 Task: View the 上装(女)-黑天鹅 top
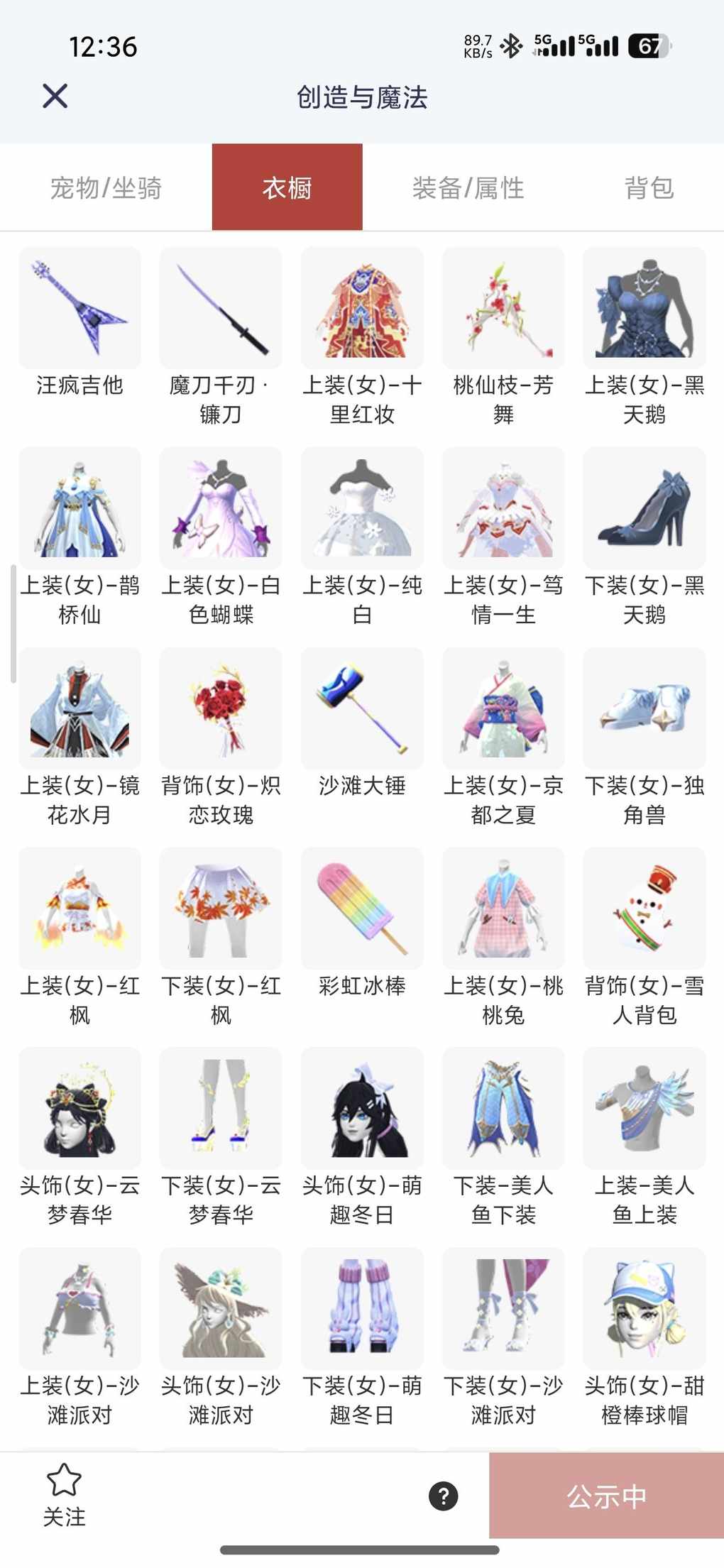[644, 308]
